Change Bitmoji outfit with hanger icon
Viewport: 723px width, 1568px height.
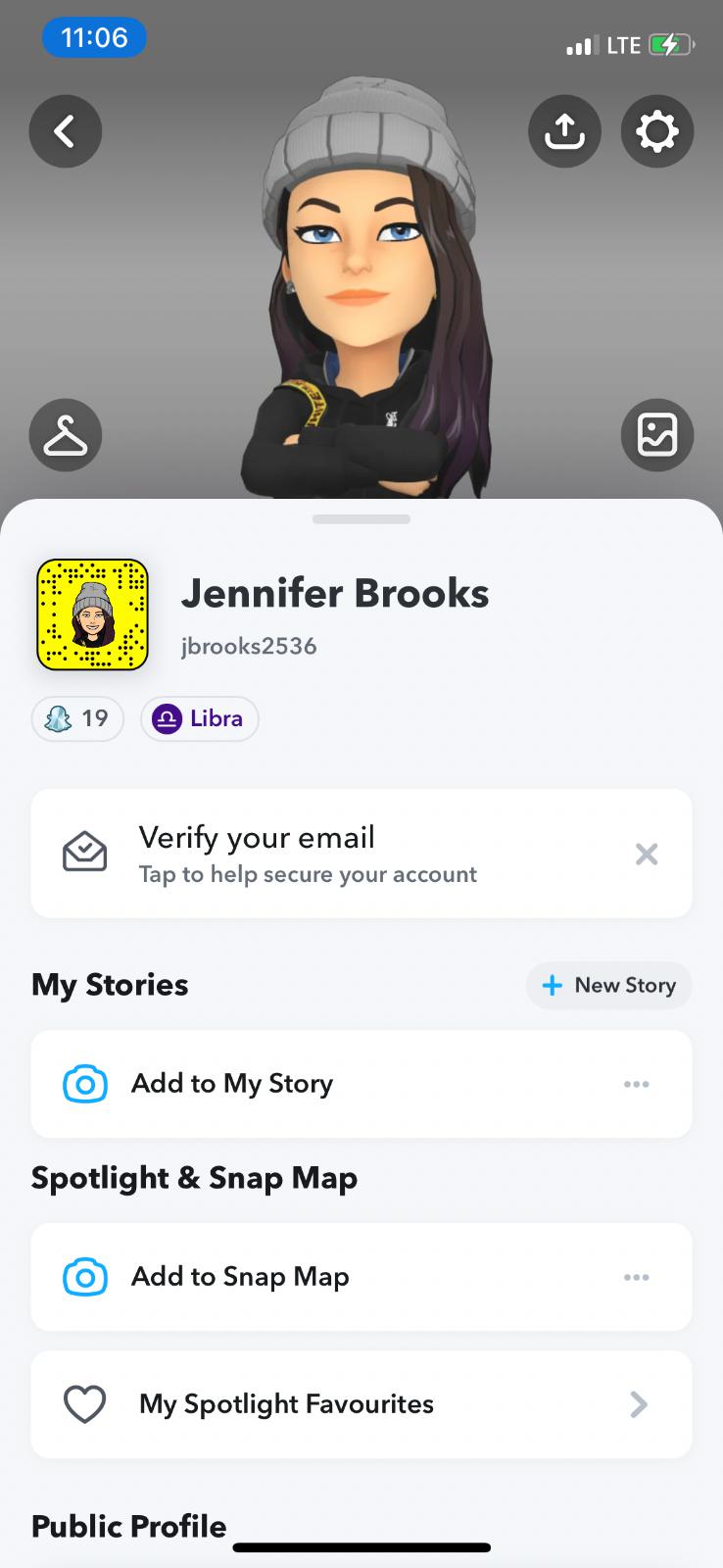(66, 435)
